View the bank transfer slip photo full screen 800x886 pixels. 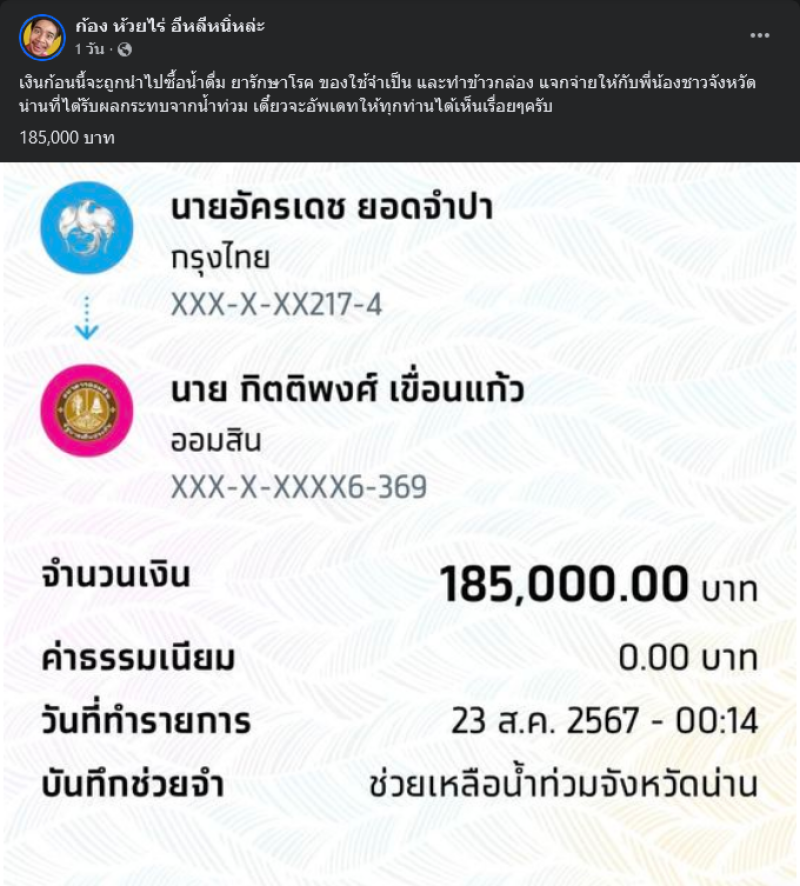[x=400, y=520]
